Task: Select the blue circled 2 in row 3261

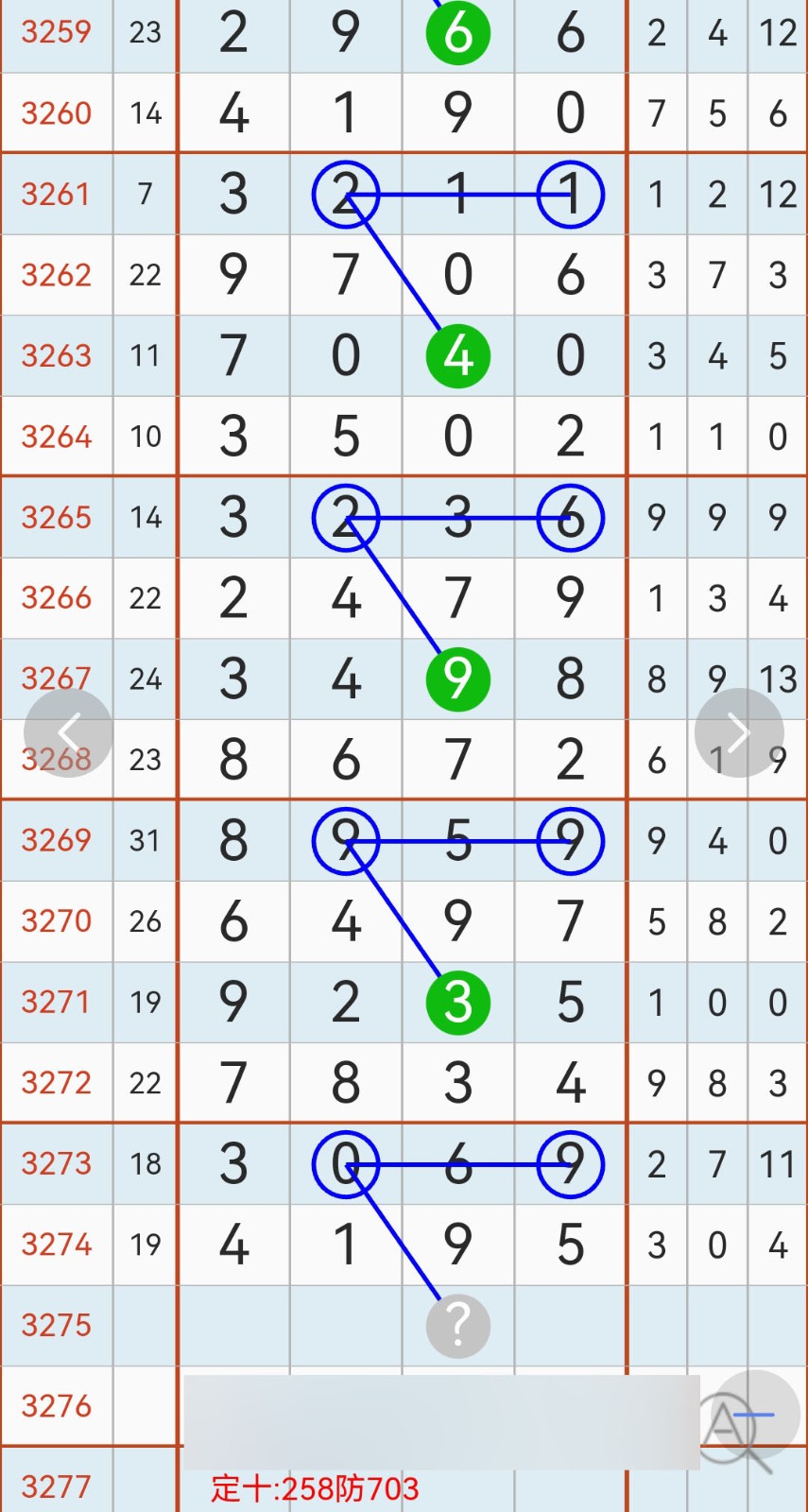Action: click(345, 195)
